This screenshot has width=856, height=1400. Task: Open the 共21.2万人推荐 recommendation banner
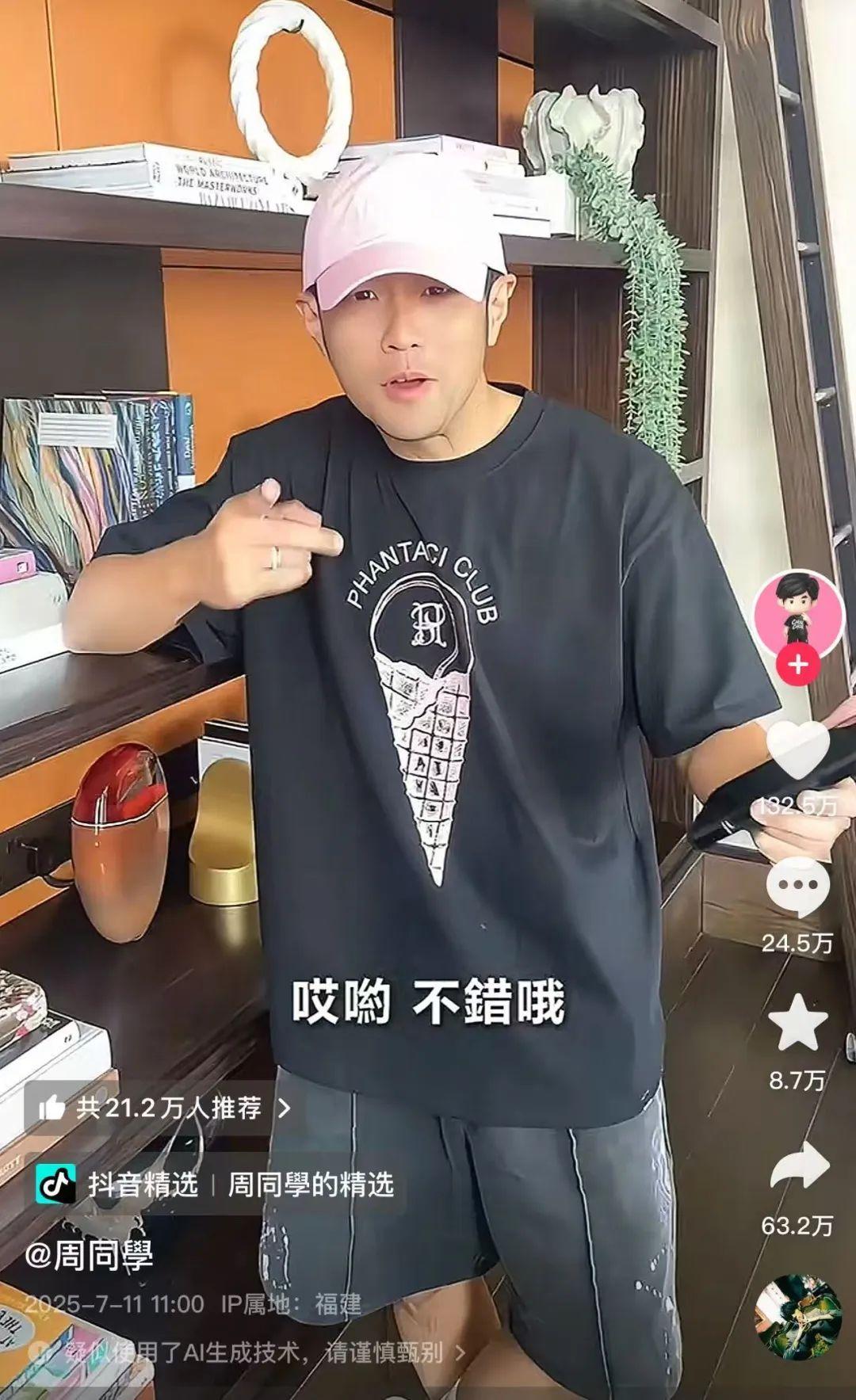(x=159, y=1107)
